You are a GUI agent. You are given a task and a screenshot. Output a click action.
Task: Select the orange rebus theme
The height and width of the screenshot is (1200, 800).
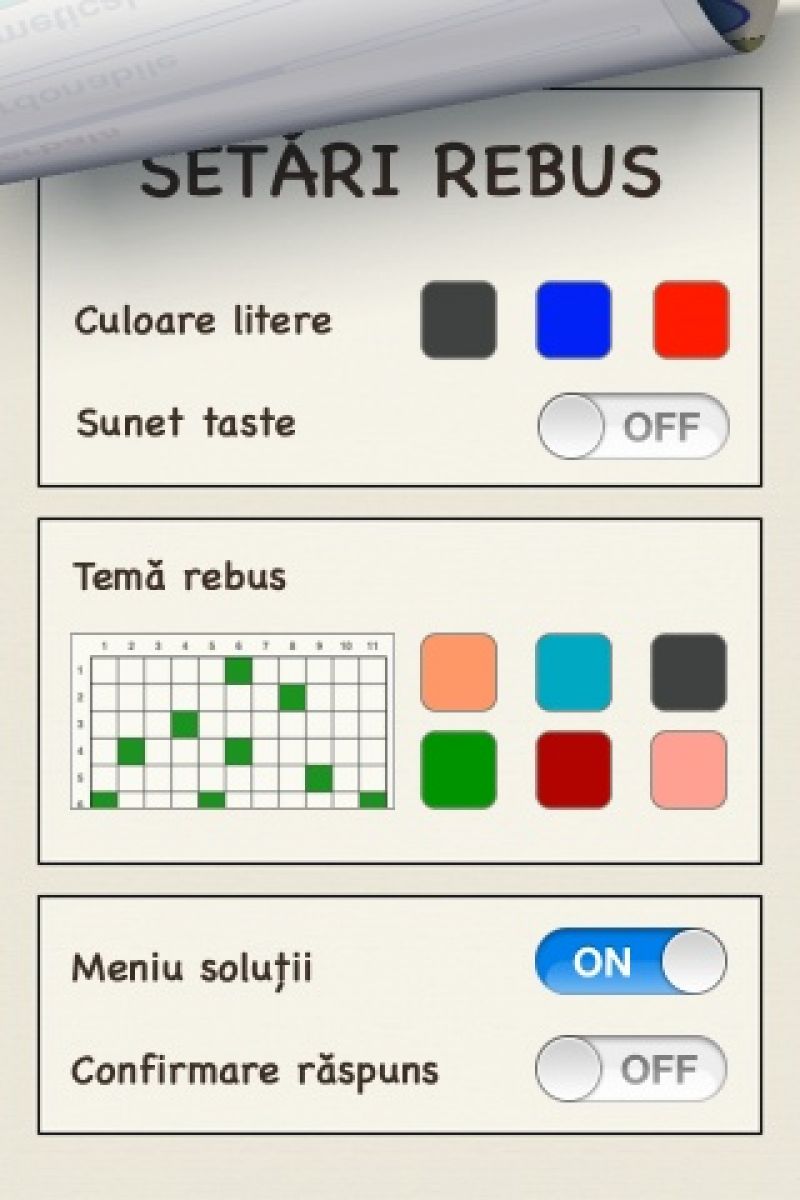(x=458, y=671)
